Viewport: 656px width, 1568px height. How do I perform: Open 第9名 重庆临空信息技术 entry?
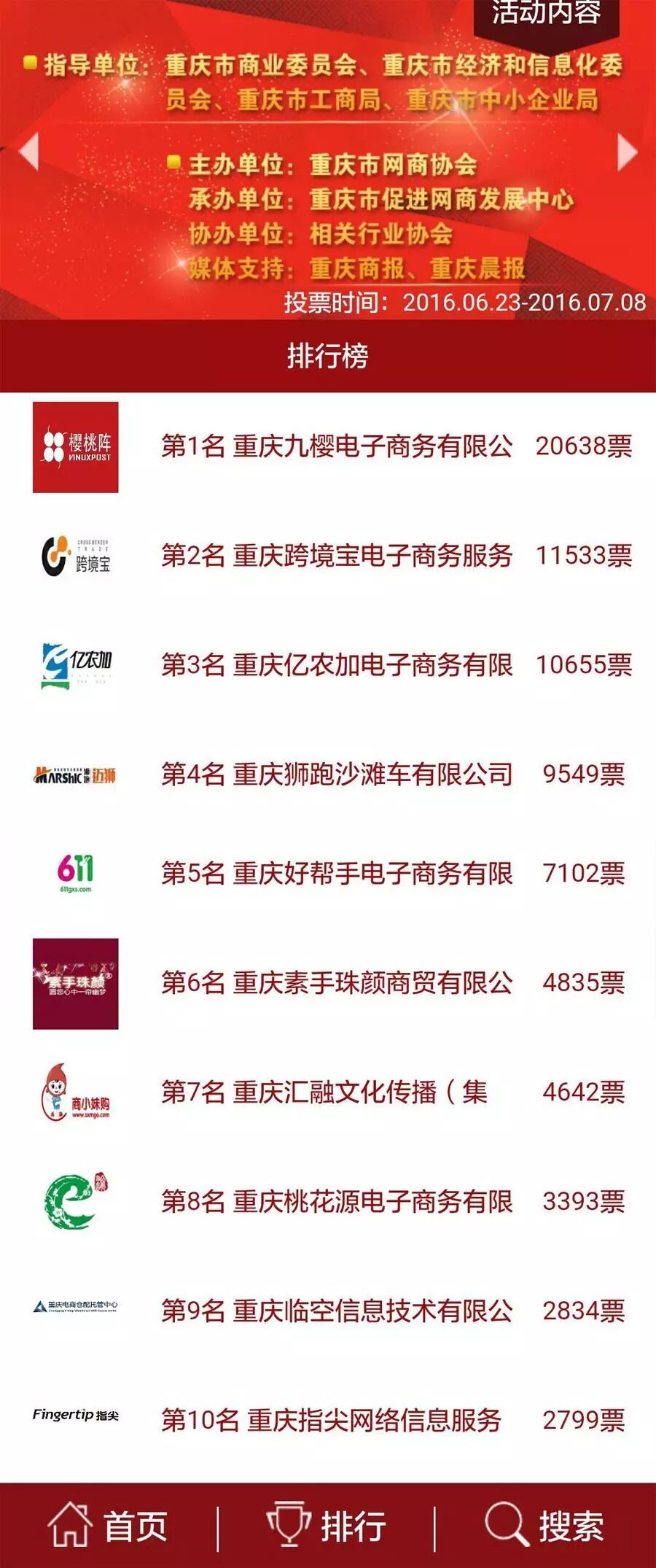click(x=328, y=1311)
